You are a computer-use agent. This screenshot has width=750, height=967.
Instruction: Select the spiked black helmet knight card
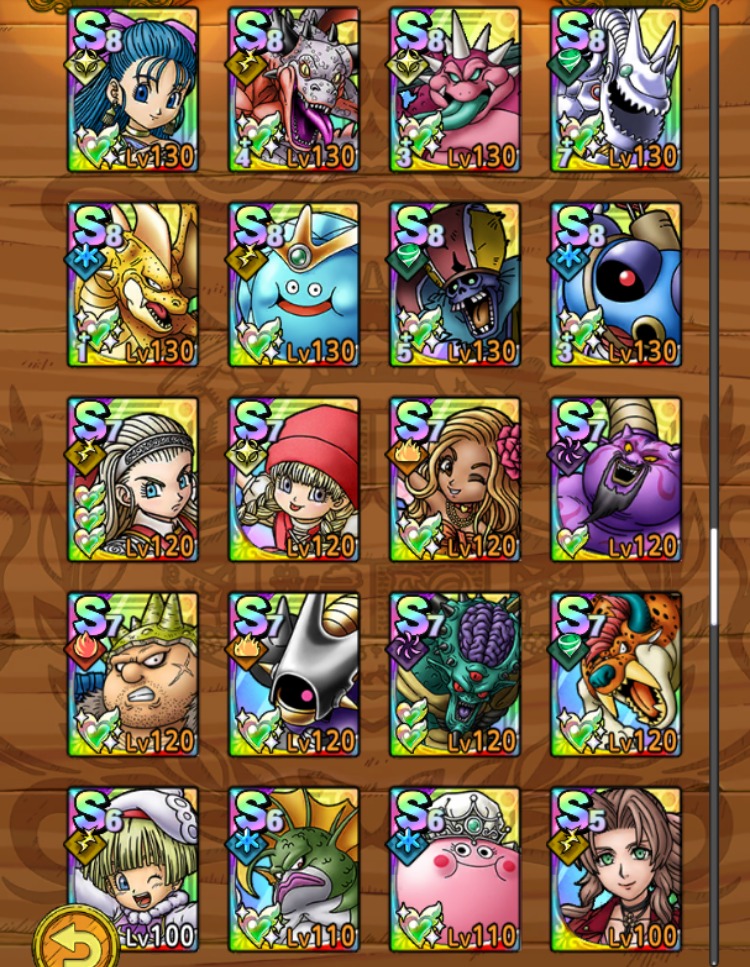click(x=294, y=675)
